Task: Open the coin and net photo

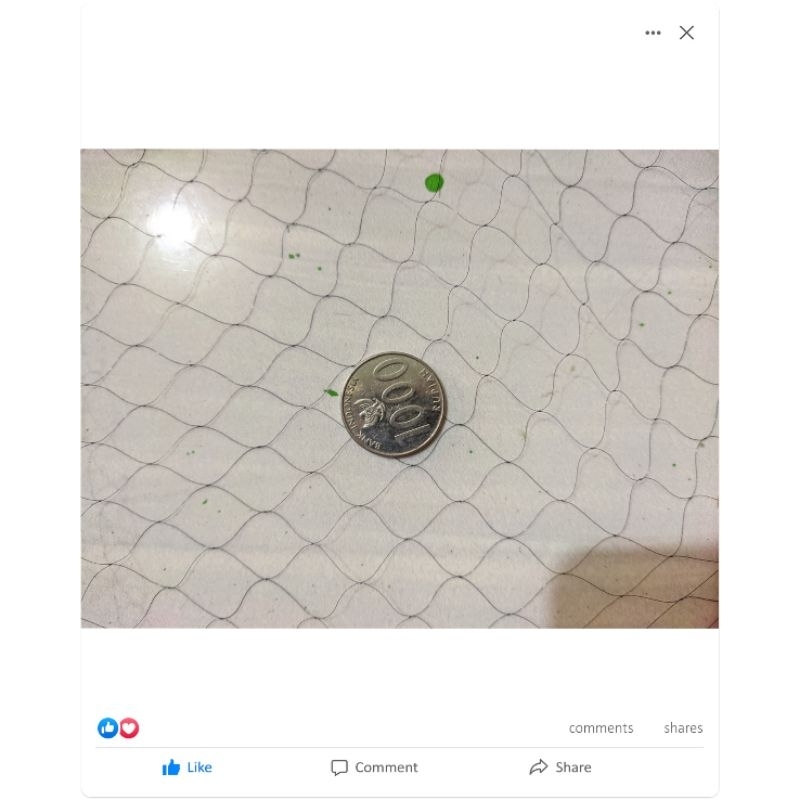Action: tap(399, 388)
